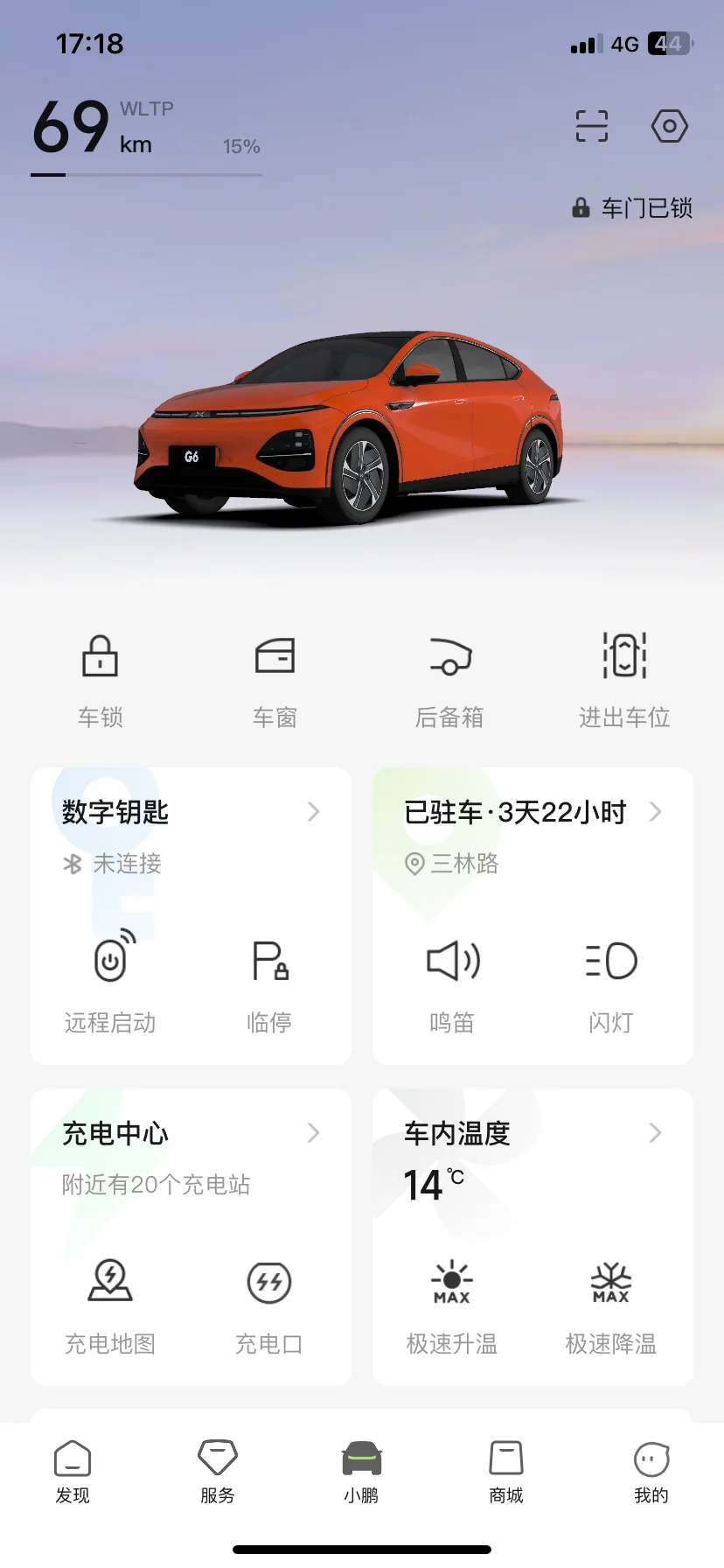Screen dimensions: 724x1568
Task: Start 极速升温 rapid heating
Action: click(x=452, y=1303)
